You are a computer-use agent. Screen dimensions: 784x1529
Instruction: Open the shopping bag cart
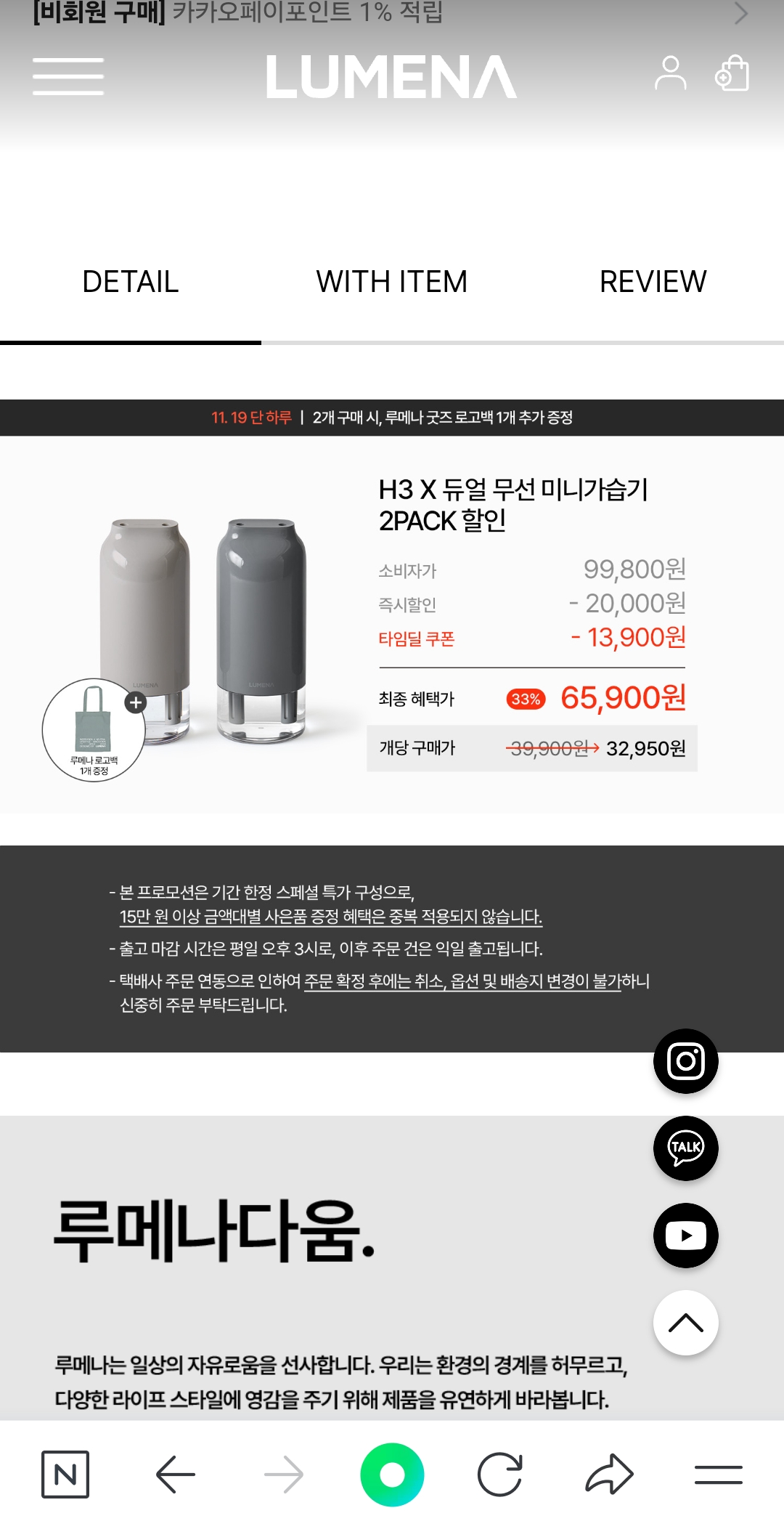(732, 73)
